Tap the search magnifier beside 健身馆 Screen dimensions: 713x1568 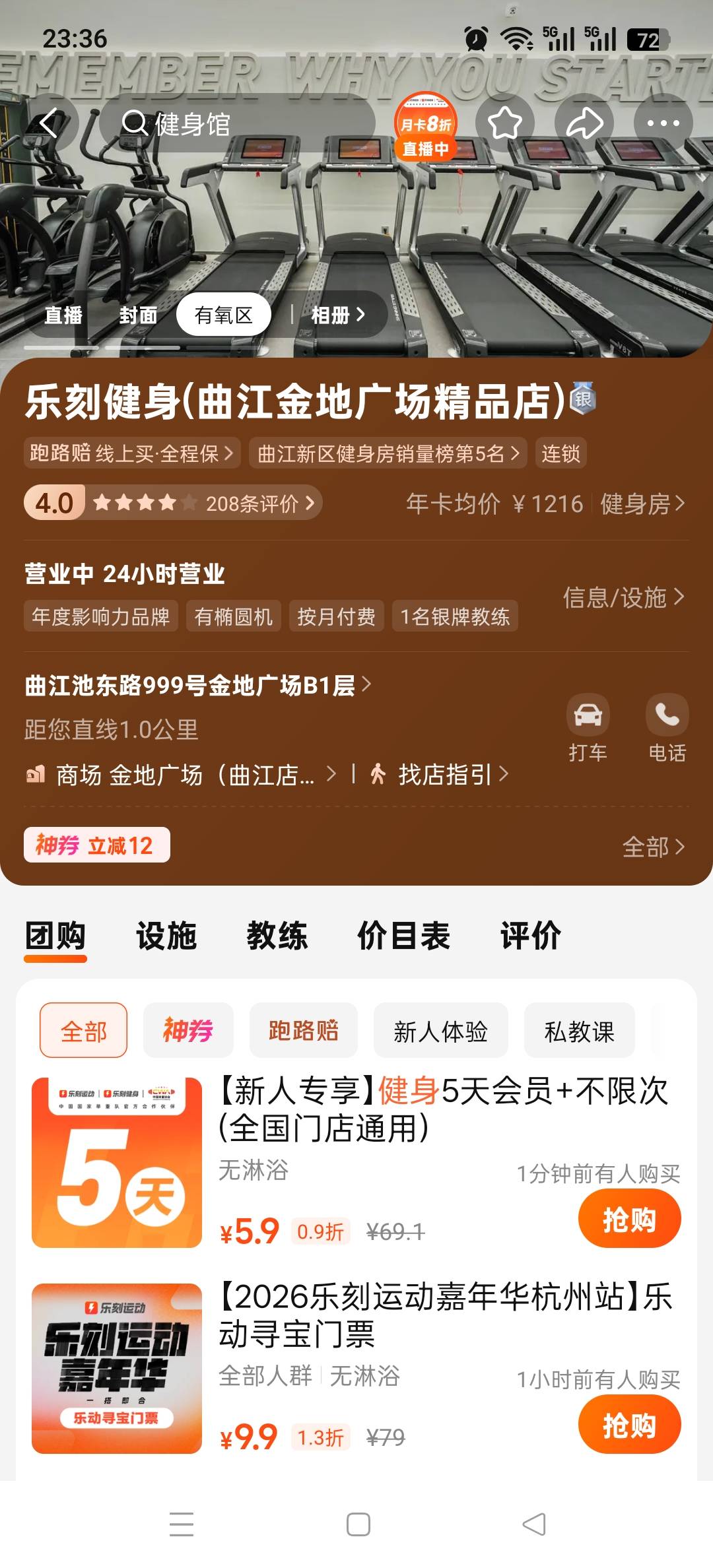[135, 122]
